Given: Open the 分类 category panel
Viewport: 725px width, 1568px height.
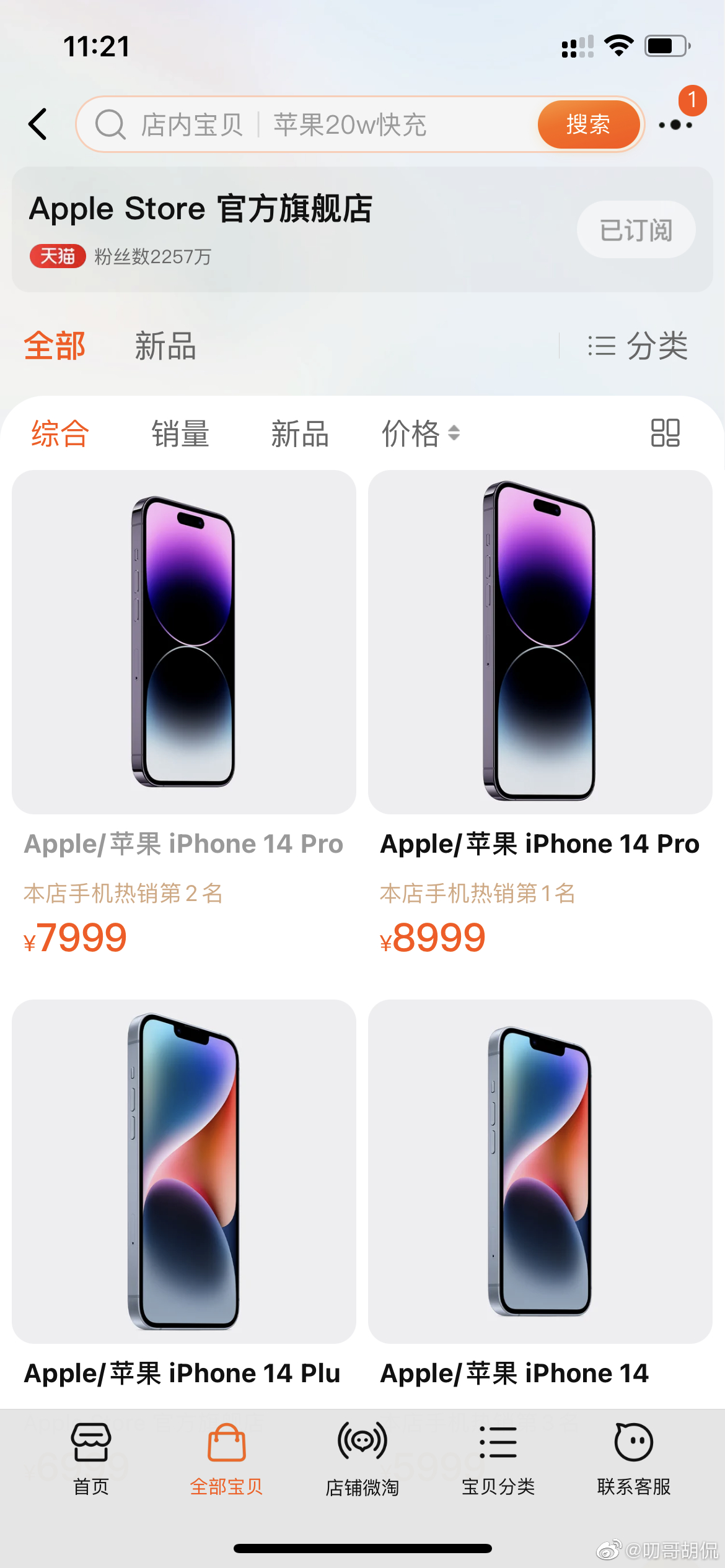Looking at the screenshot, I should click(x=638, y=346).
